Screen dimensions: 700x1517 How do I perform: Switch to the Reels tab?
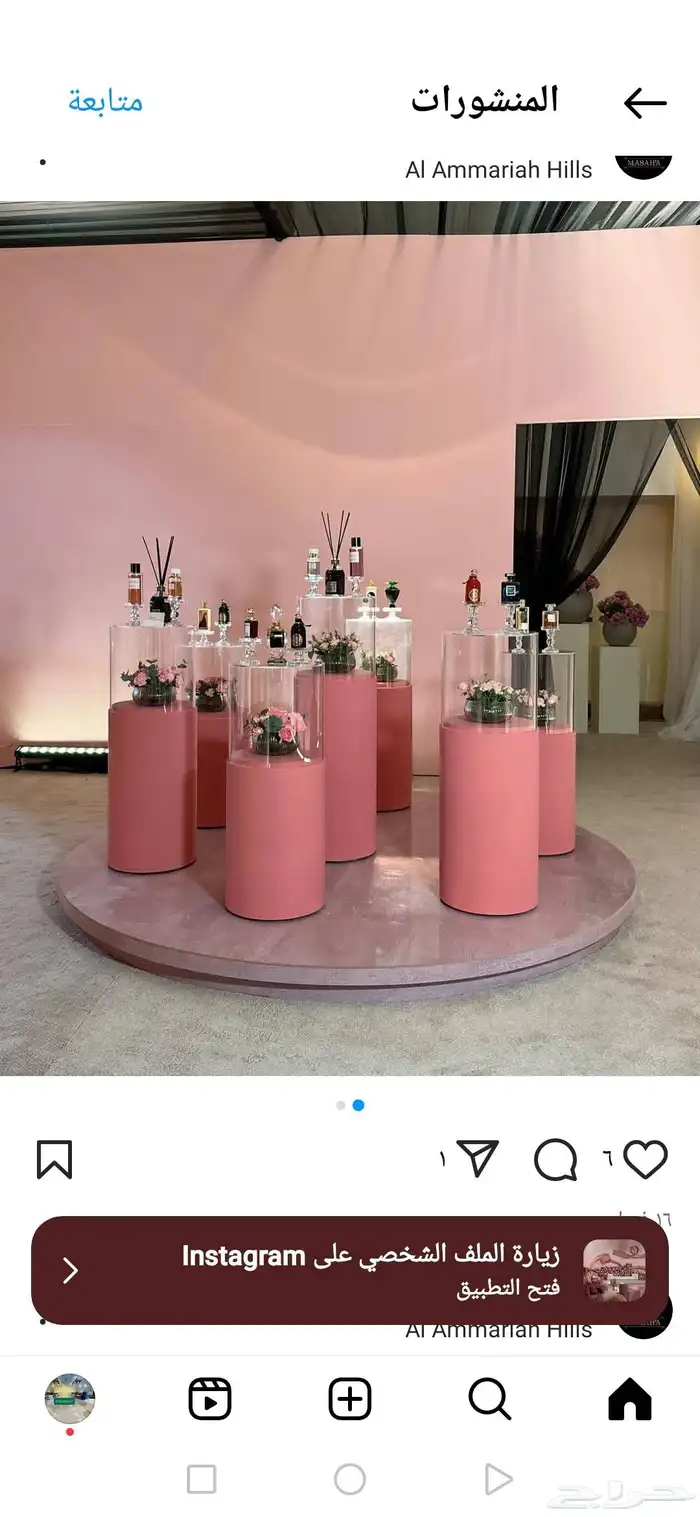[x=210, y=1399]
